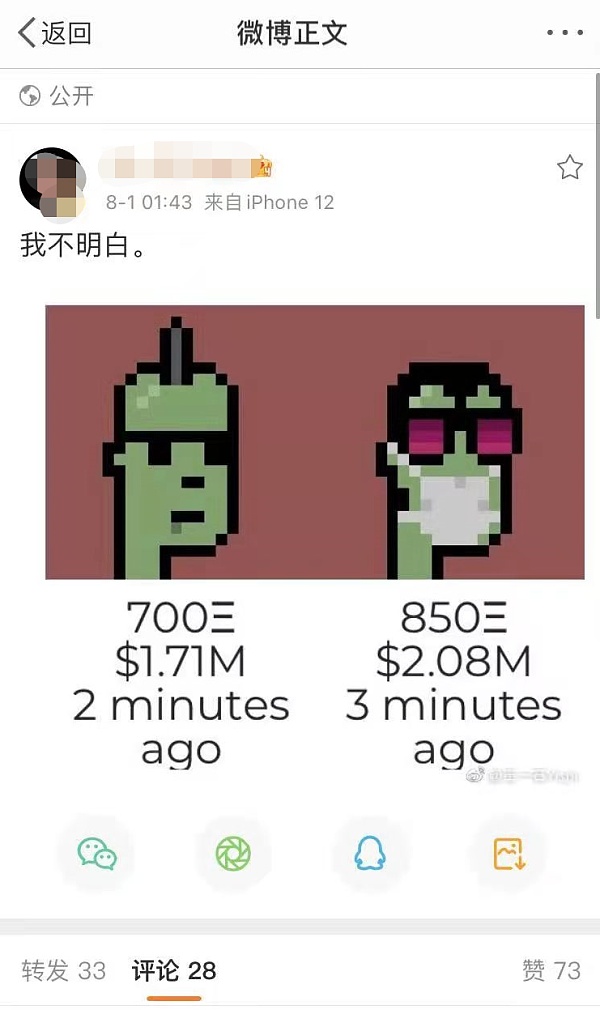Go back using the 返回 button
Image resolution: width=600 pixels, height=1010 pixels.
pyautogui.click(x=55, y=33)
